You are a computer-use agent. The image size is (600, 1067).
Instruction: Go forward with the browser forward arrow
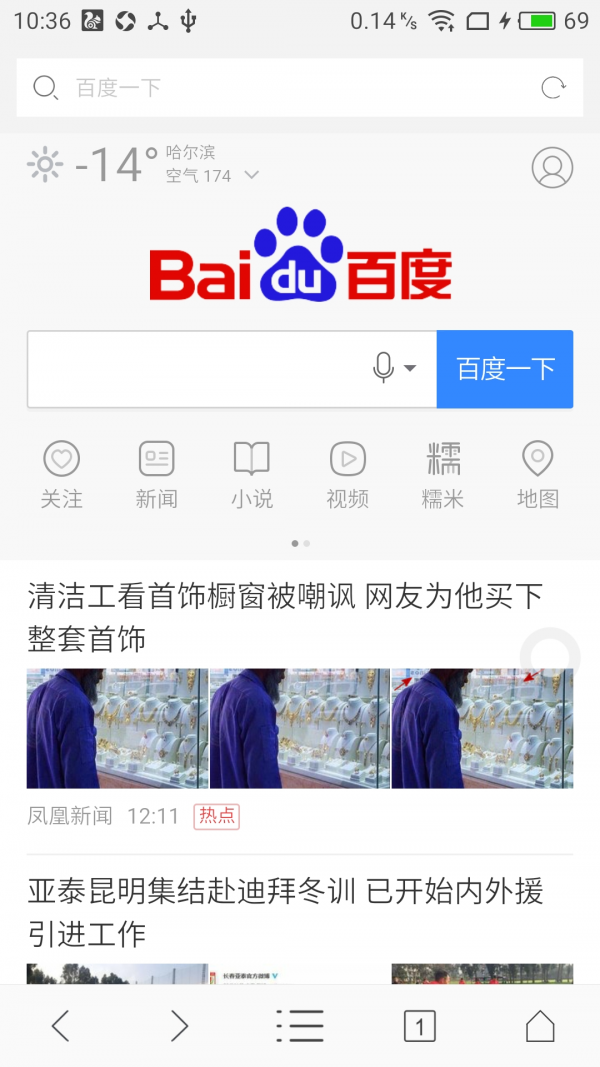[x=179, y=1026]
